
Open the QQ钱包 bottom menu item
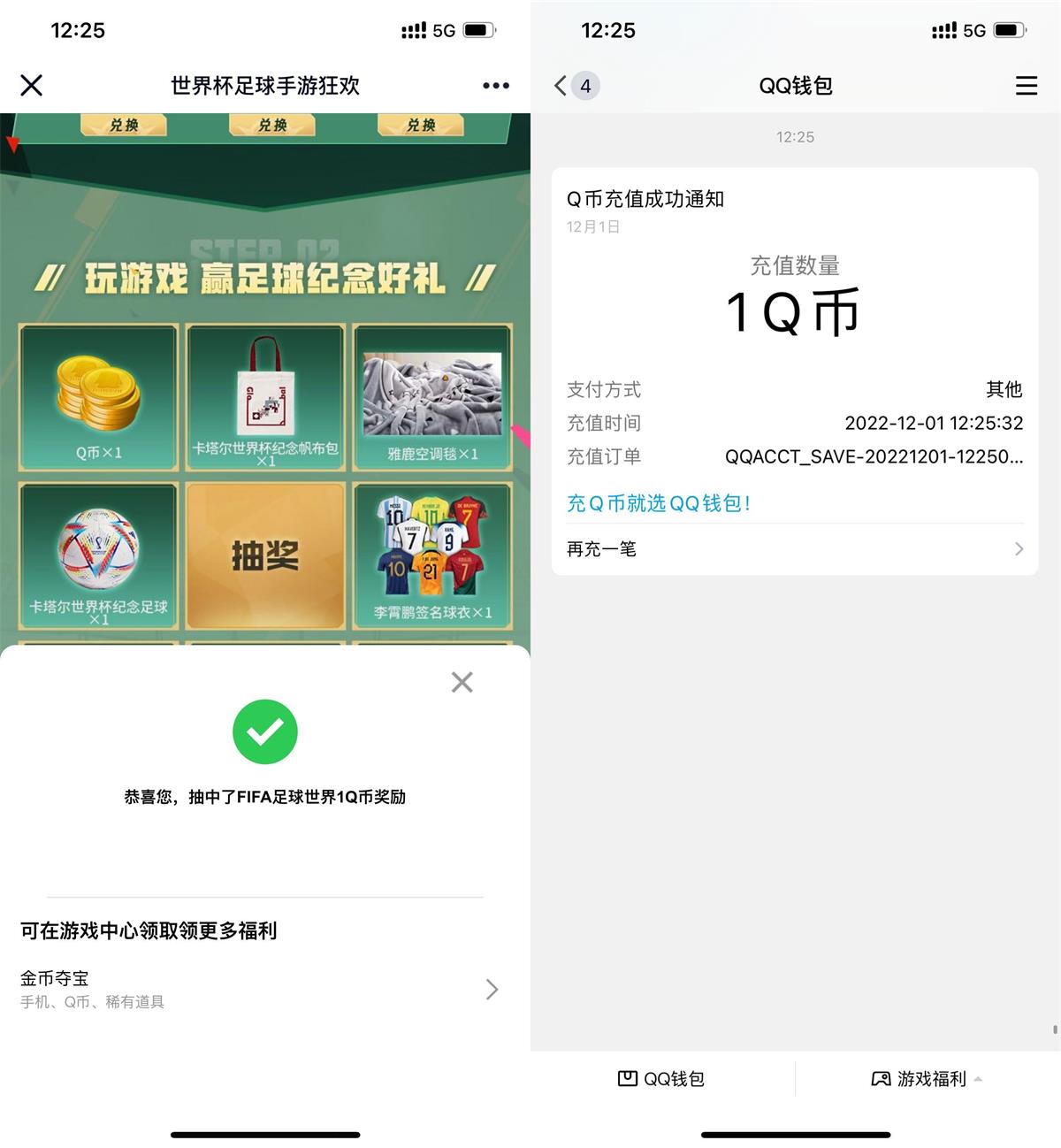click(661, 1079)
